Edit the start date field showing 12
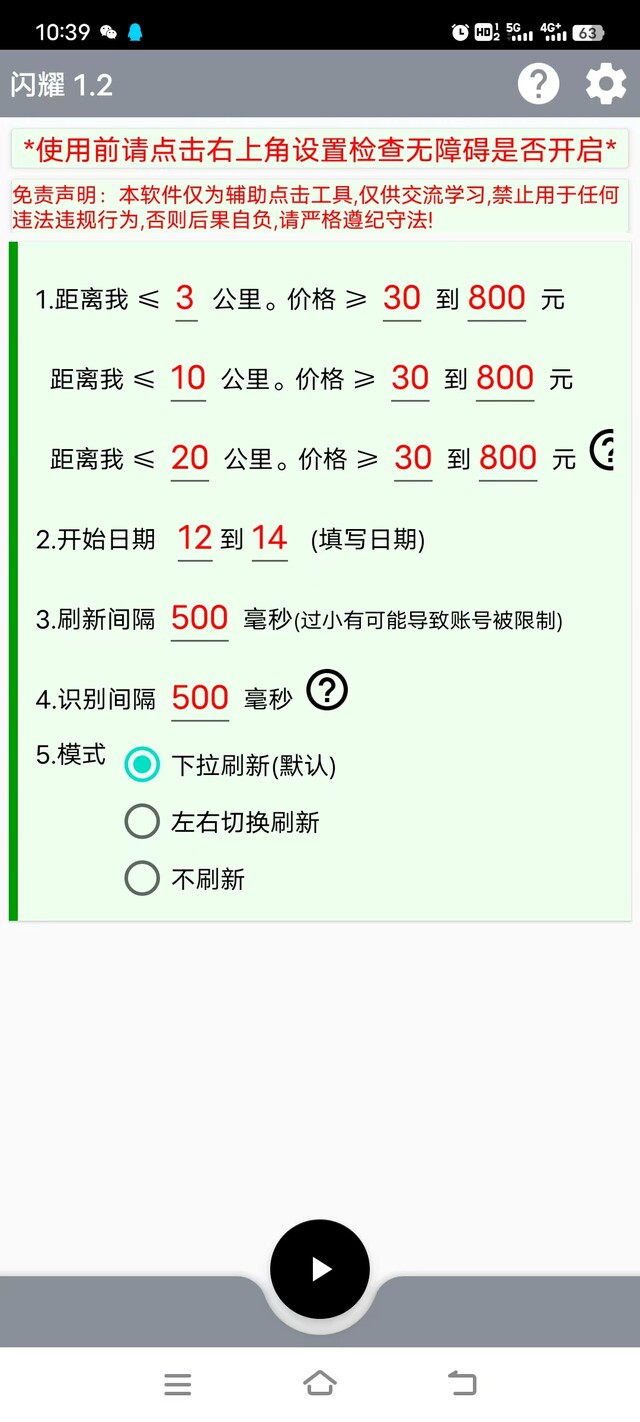Image resolution: width=640 pixels, height=1422 pixels. click(195, 538)
